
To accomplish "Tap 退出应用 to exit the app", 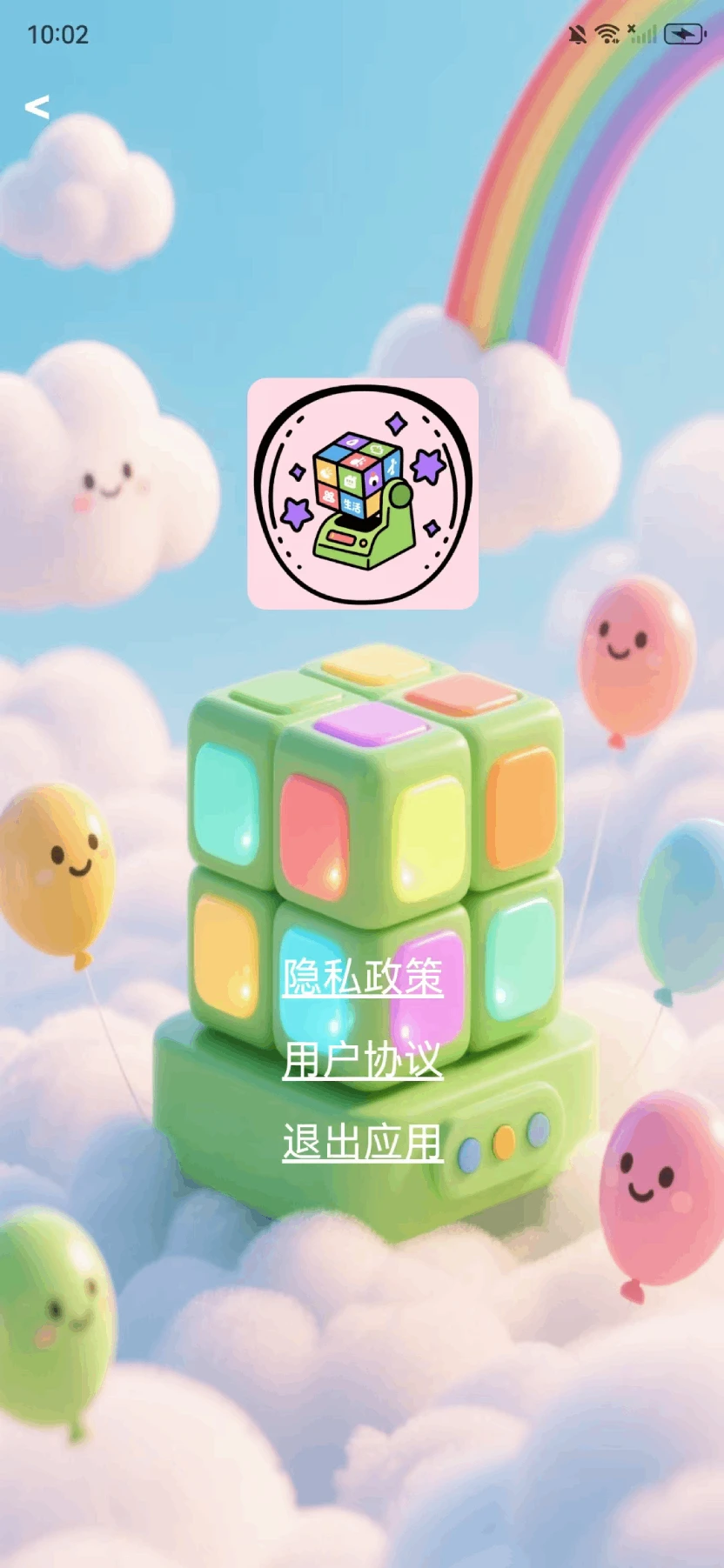I will tap(363, 1142).
